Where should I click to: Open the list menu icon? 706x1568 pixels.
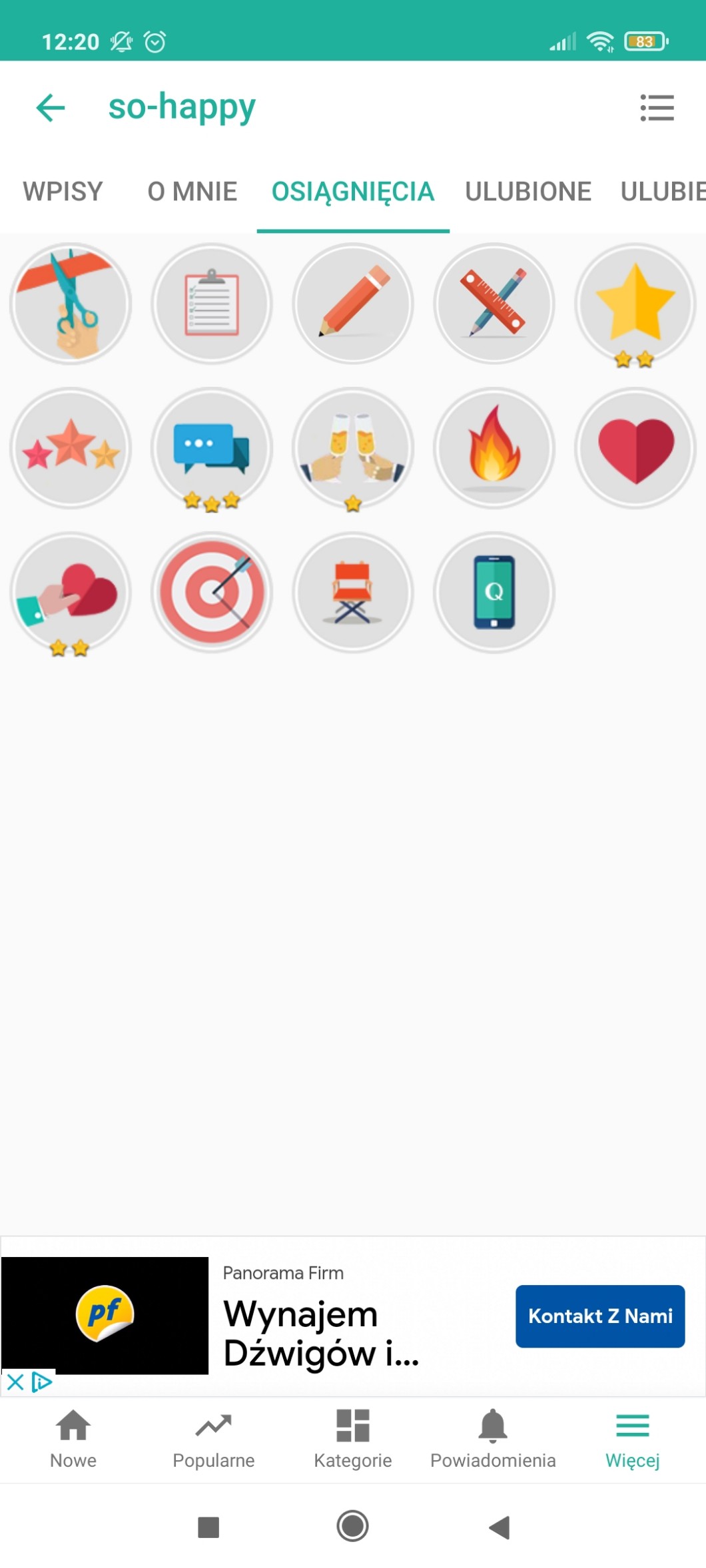point(657,108)
